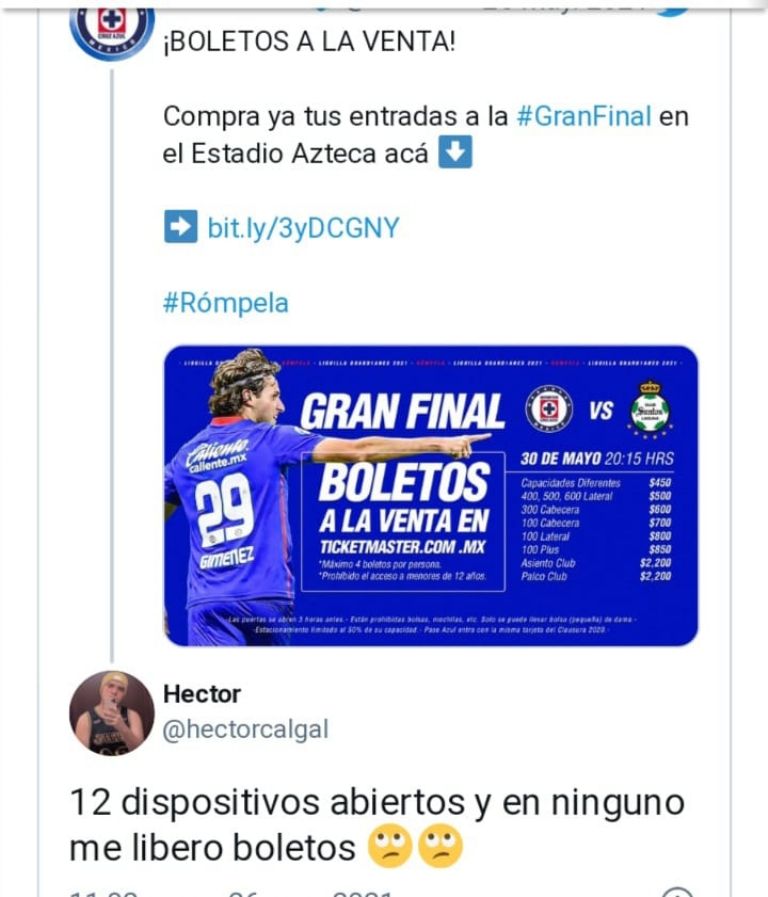Viewport: 768px width, 897px height.
Task: Open Hector's profile picture
Action: [x=112, y=713]
